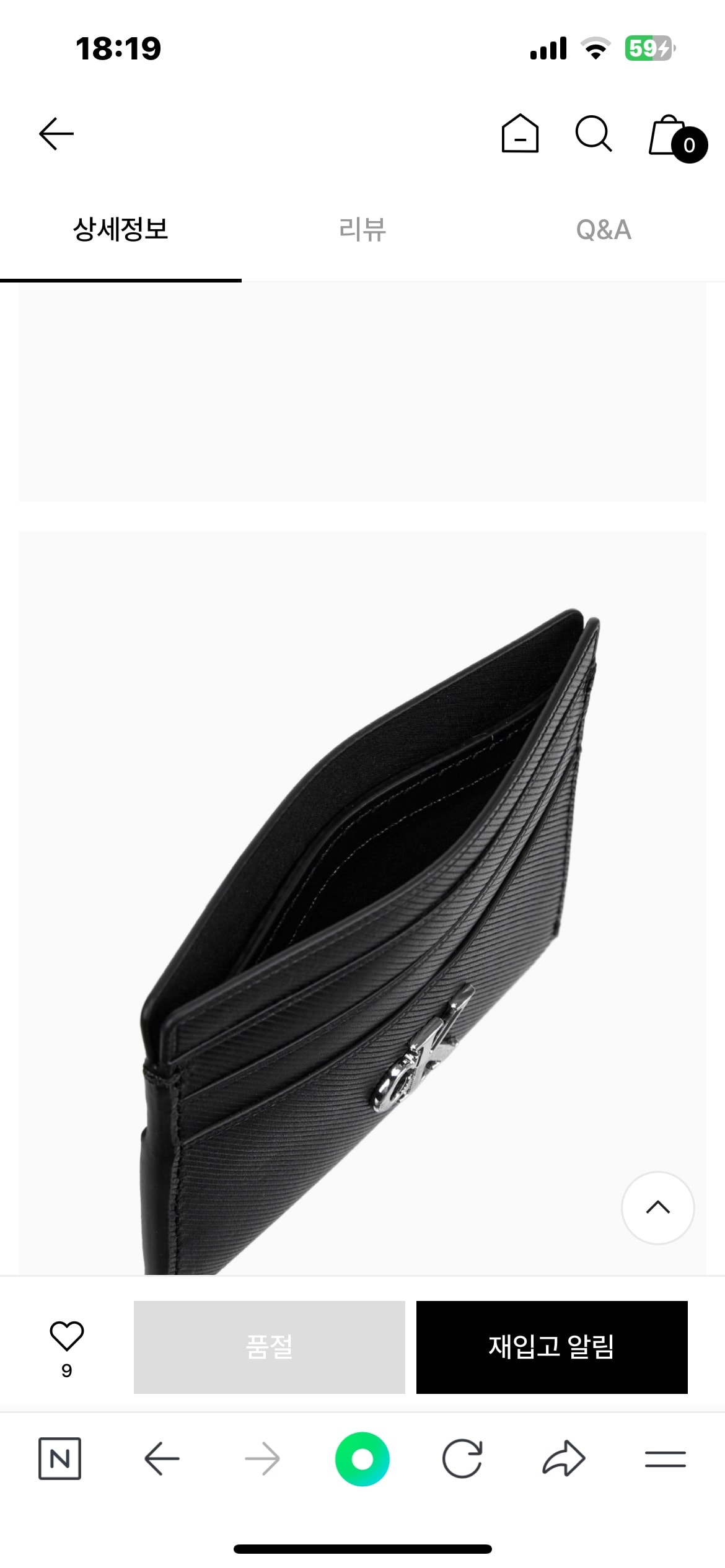Tap the 재입고 알림 button
Image resolution: width=725 pixels, height=1568 pixels.
pos(551,1347)
